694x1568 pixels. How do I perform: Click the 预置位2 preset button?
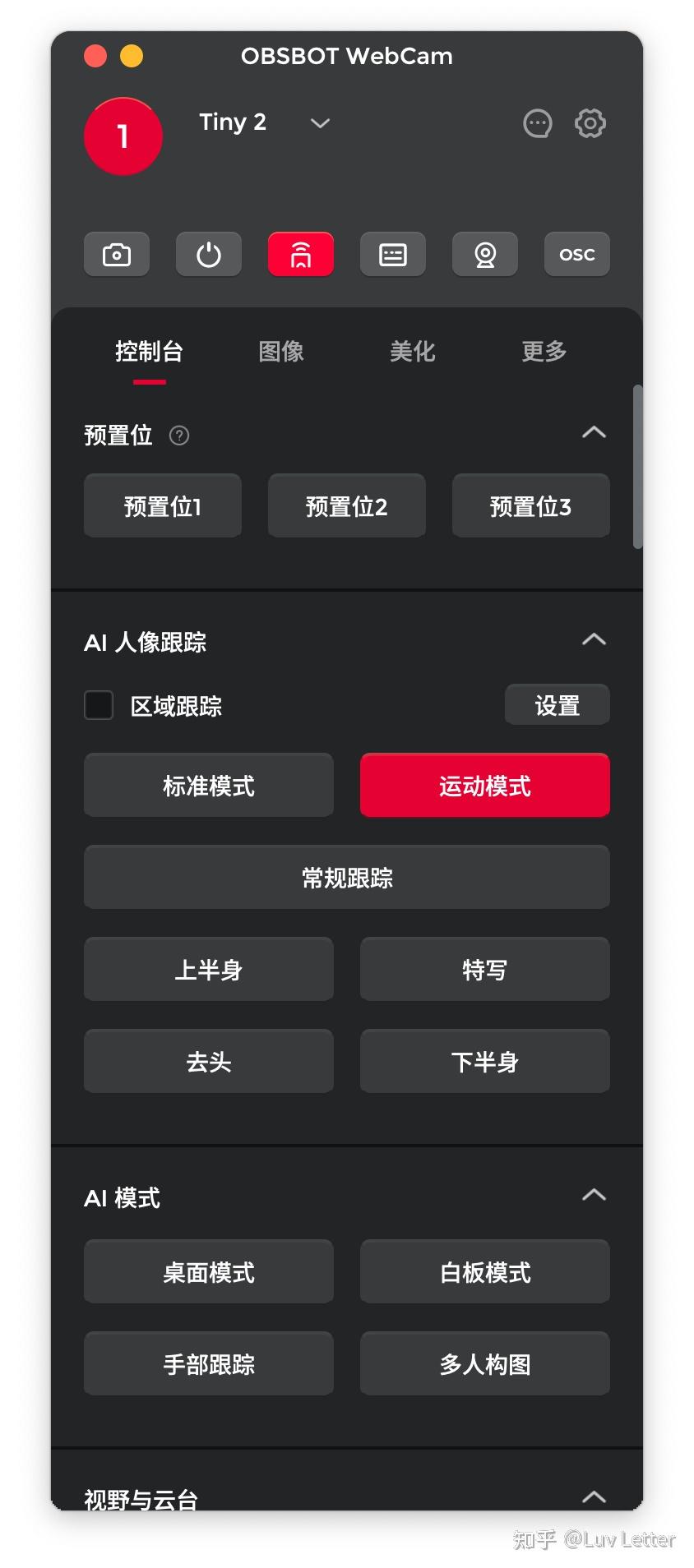pos(346,505)
